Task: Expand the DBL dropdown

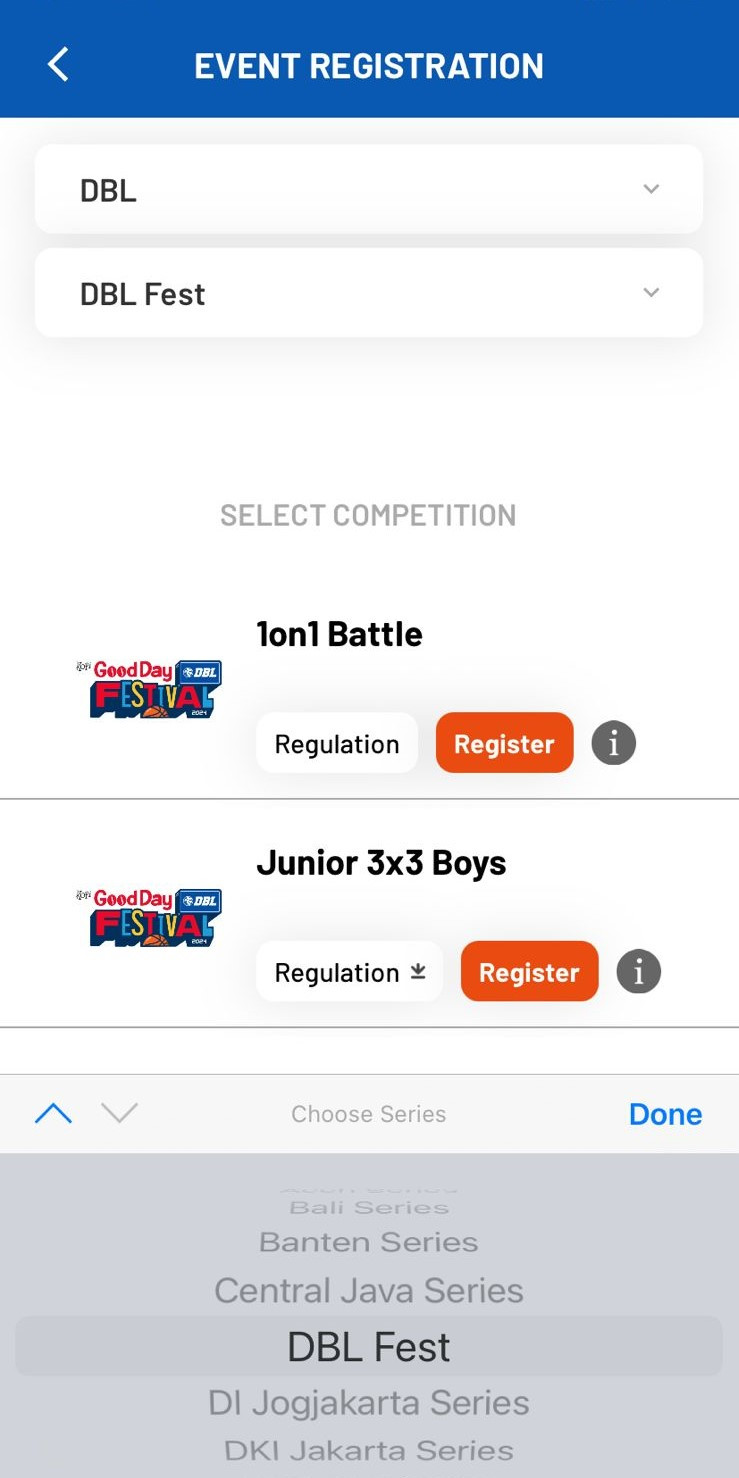Action: tap(368, 190)
